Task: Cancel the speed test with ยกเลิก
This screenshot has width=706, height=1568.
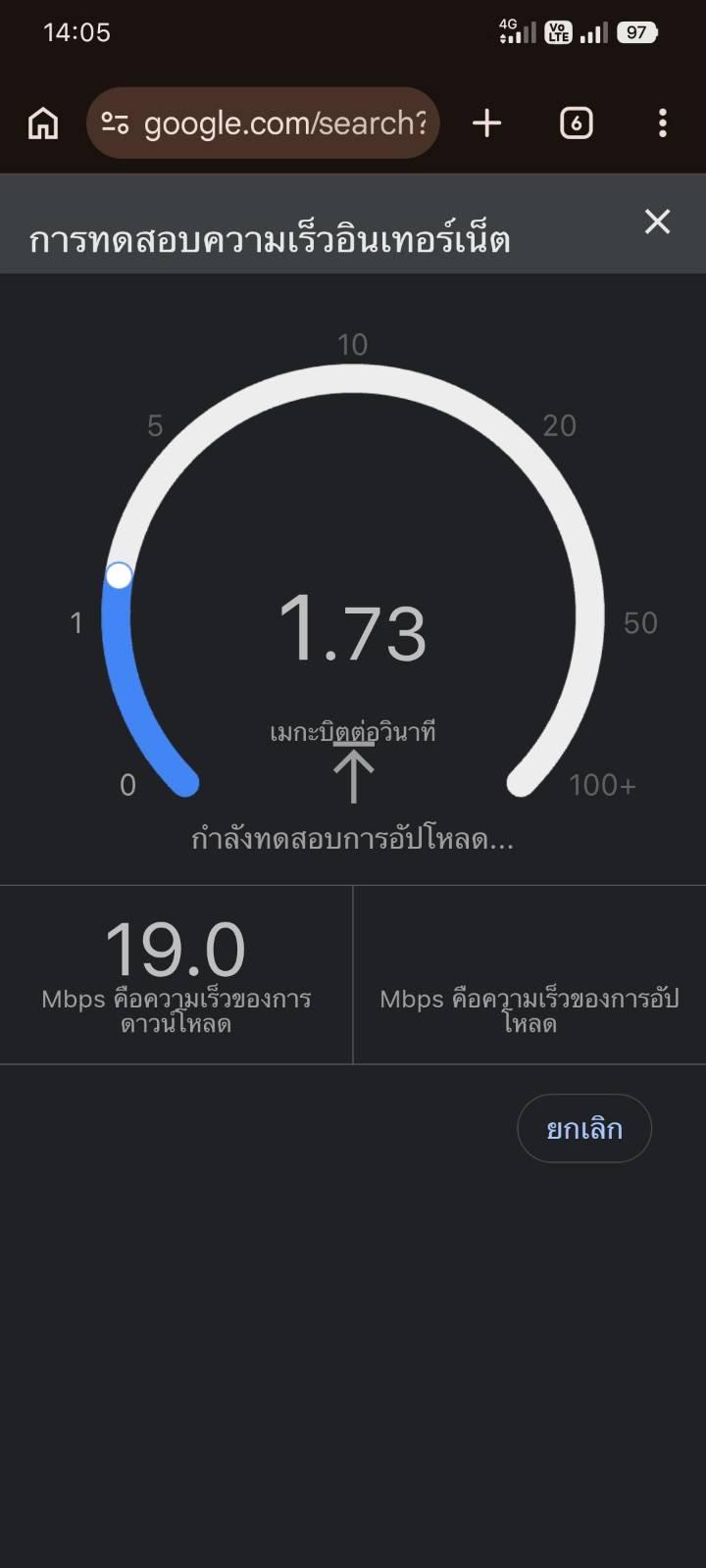Action: (583, 1128)
